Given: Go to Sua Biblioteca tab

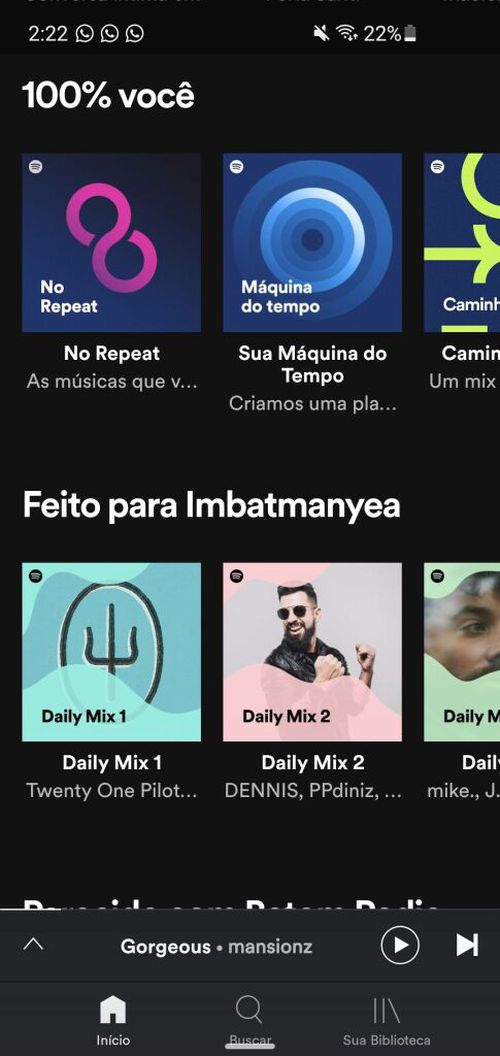Looking at the screenshot, I should [x=387, y=1020].
